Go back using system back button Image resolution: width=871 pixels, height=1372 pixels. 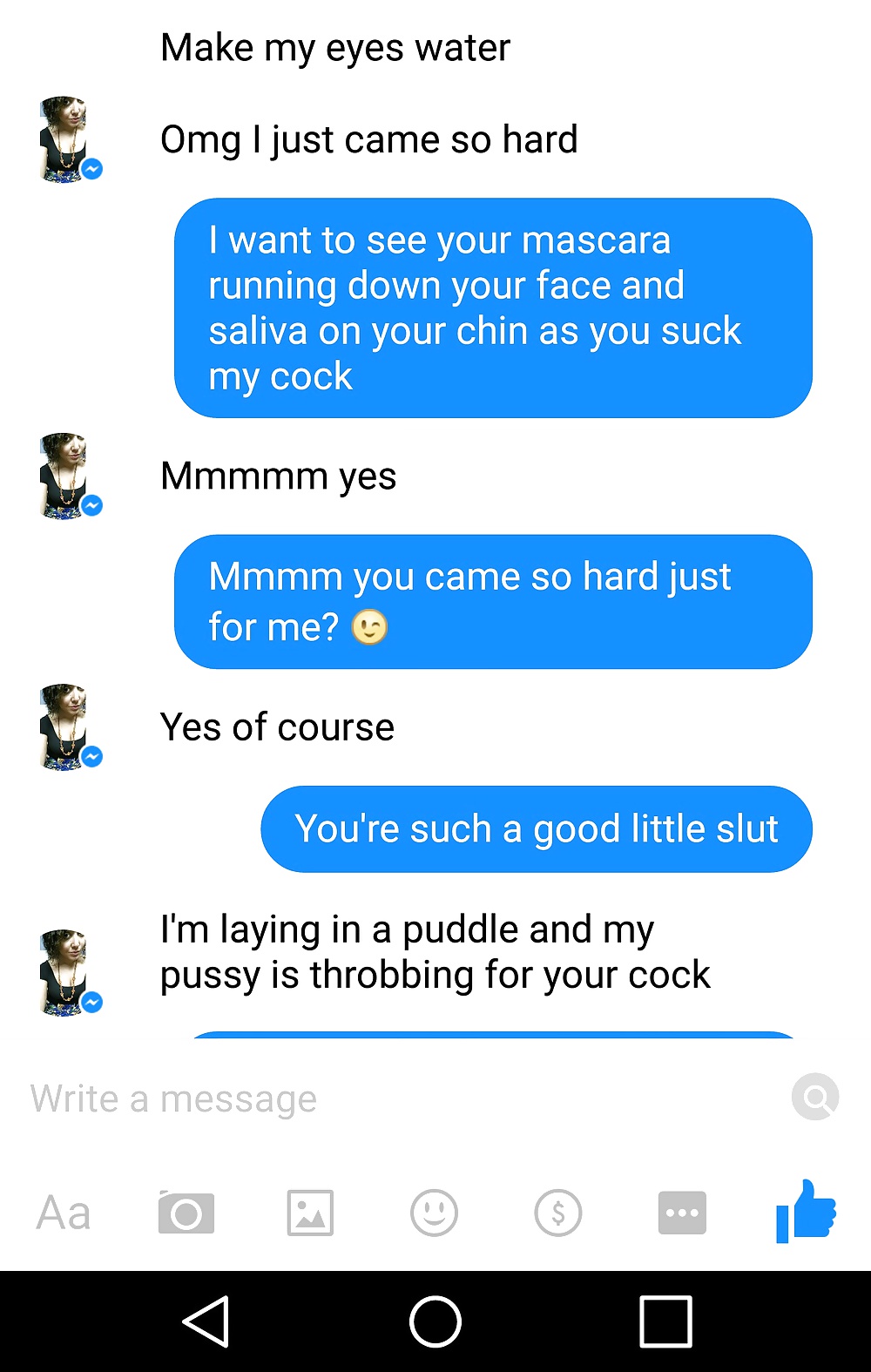[x=206, y=1321]
